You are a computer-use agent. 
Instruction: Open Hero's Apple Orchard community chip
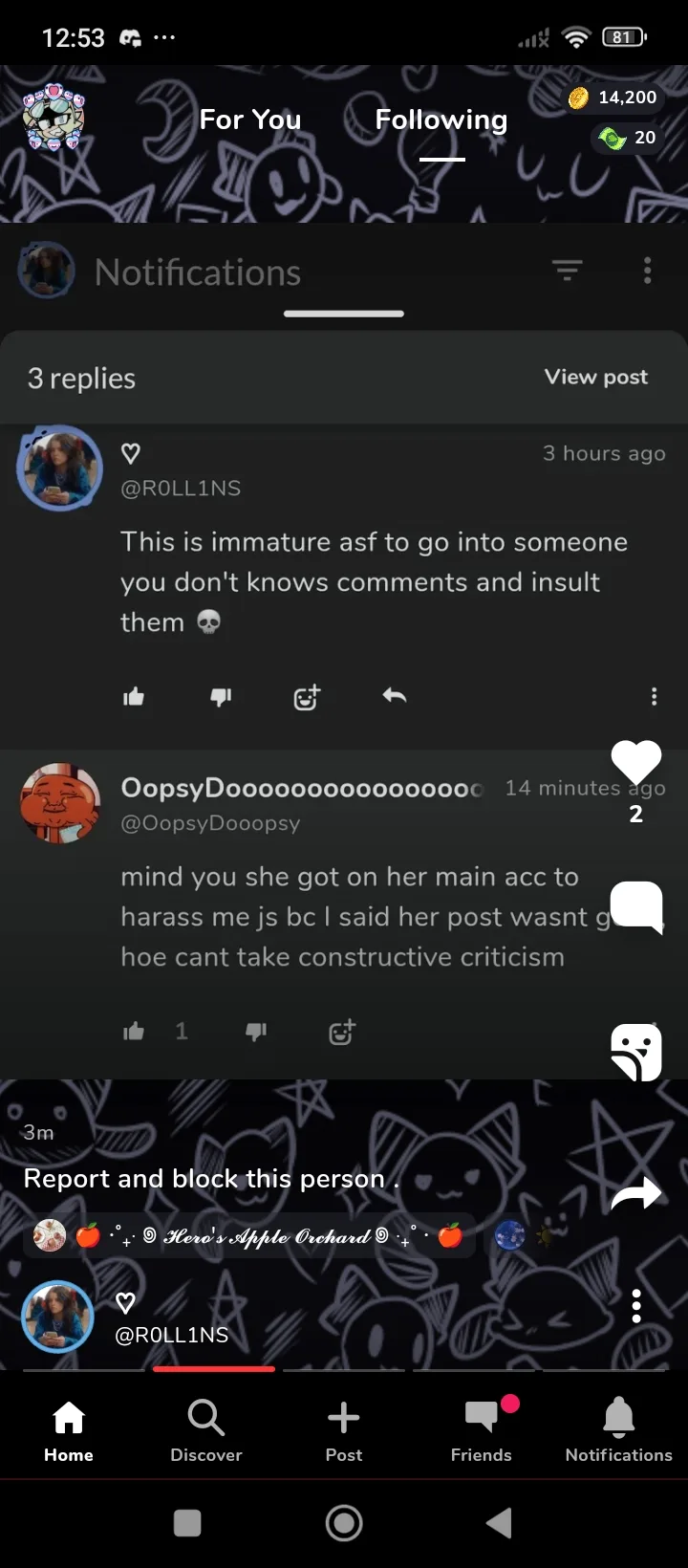pos(248,1236)
